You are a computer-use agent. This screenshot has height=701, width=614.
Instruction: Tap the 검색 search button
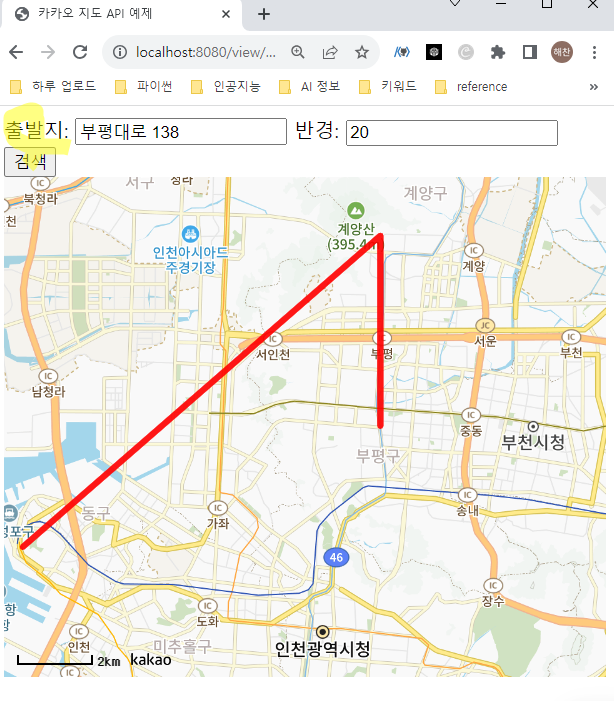pos(30,161)
